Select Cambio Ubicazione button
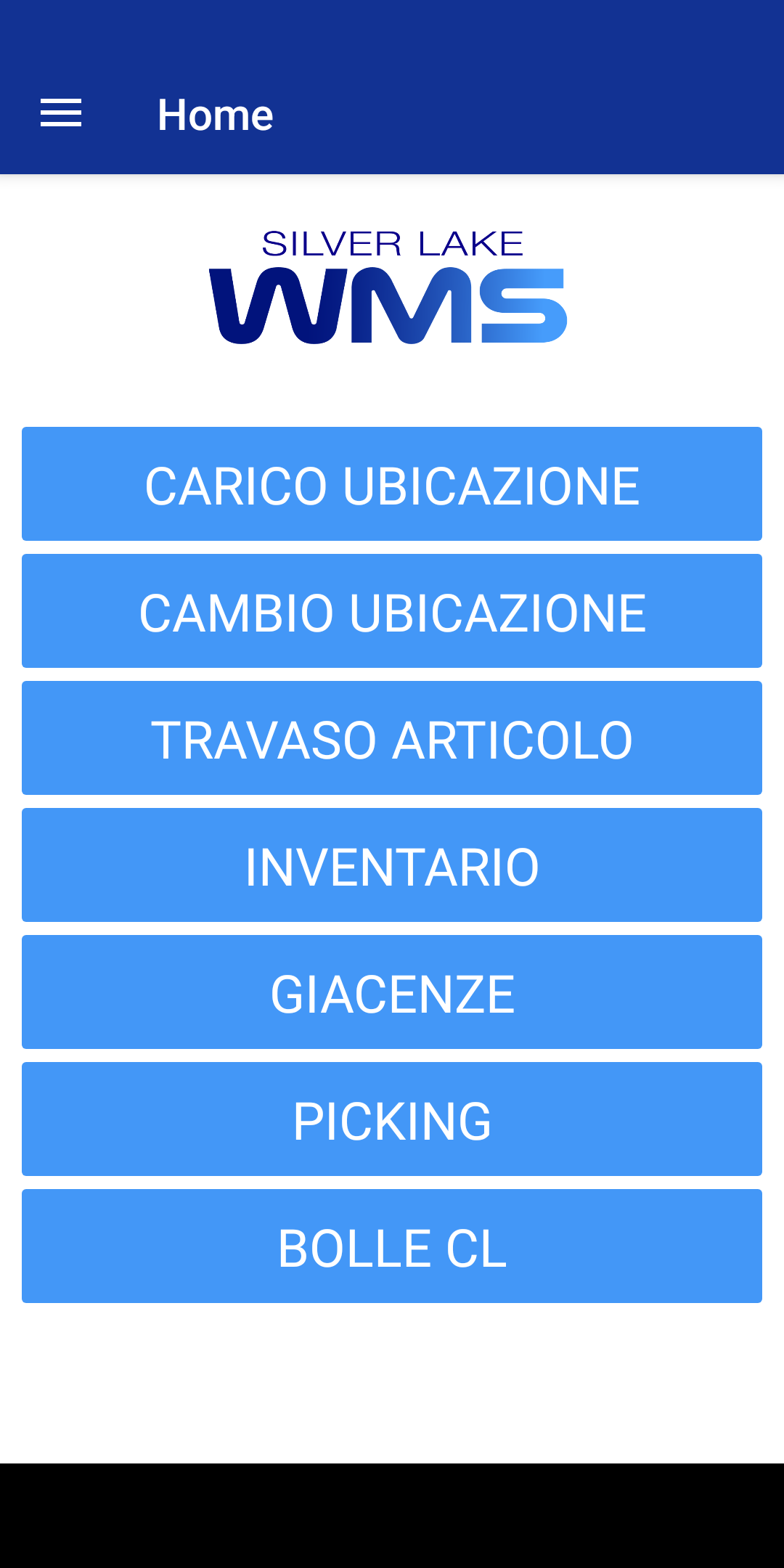 pos(392,611)
